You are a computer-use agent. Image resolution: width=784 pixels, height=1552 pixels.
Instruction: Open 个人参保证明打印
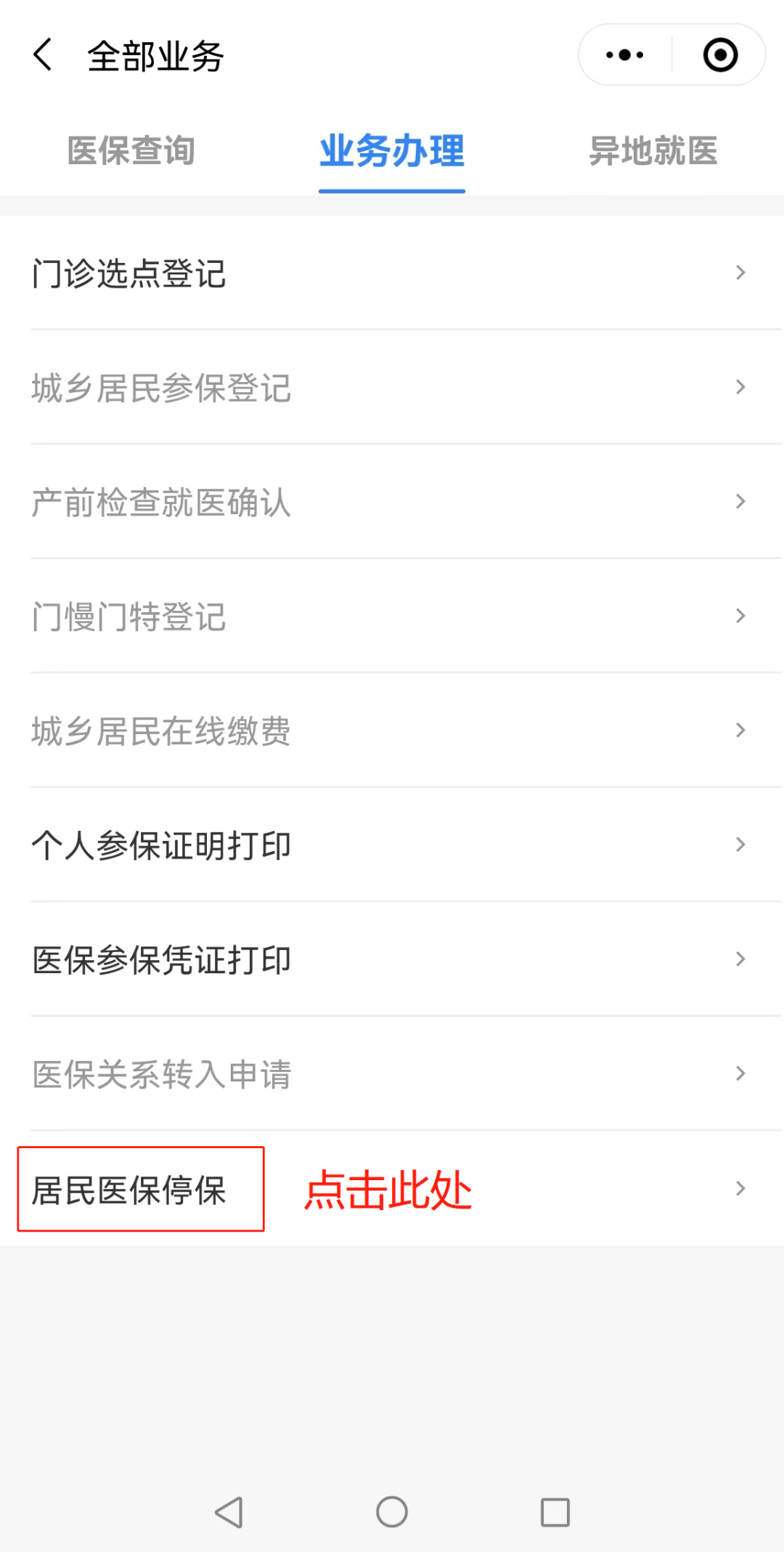[x=392, y=845]
